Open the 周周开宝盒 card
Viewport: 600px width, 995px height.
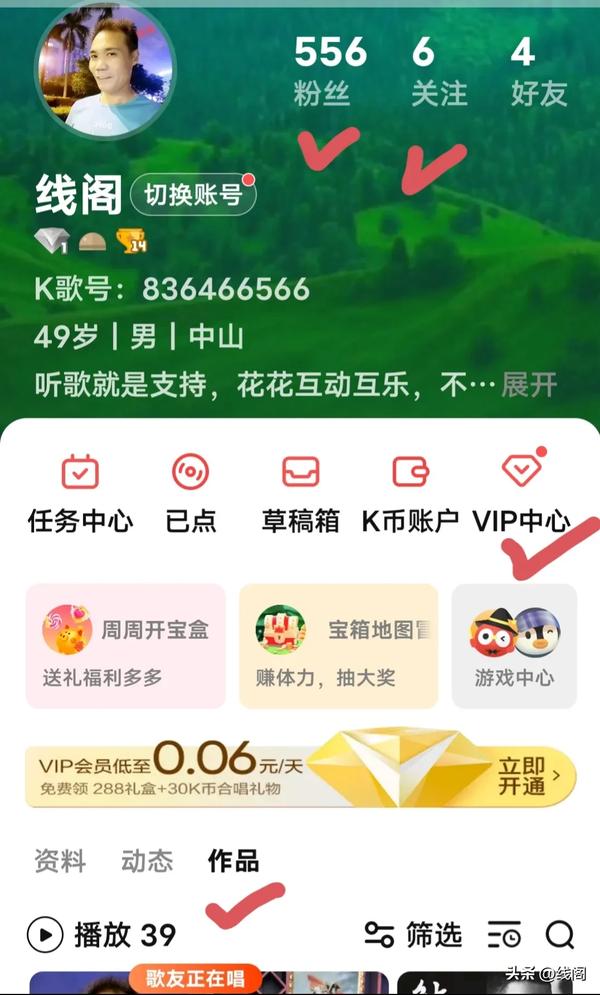(x=125, y=646)
